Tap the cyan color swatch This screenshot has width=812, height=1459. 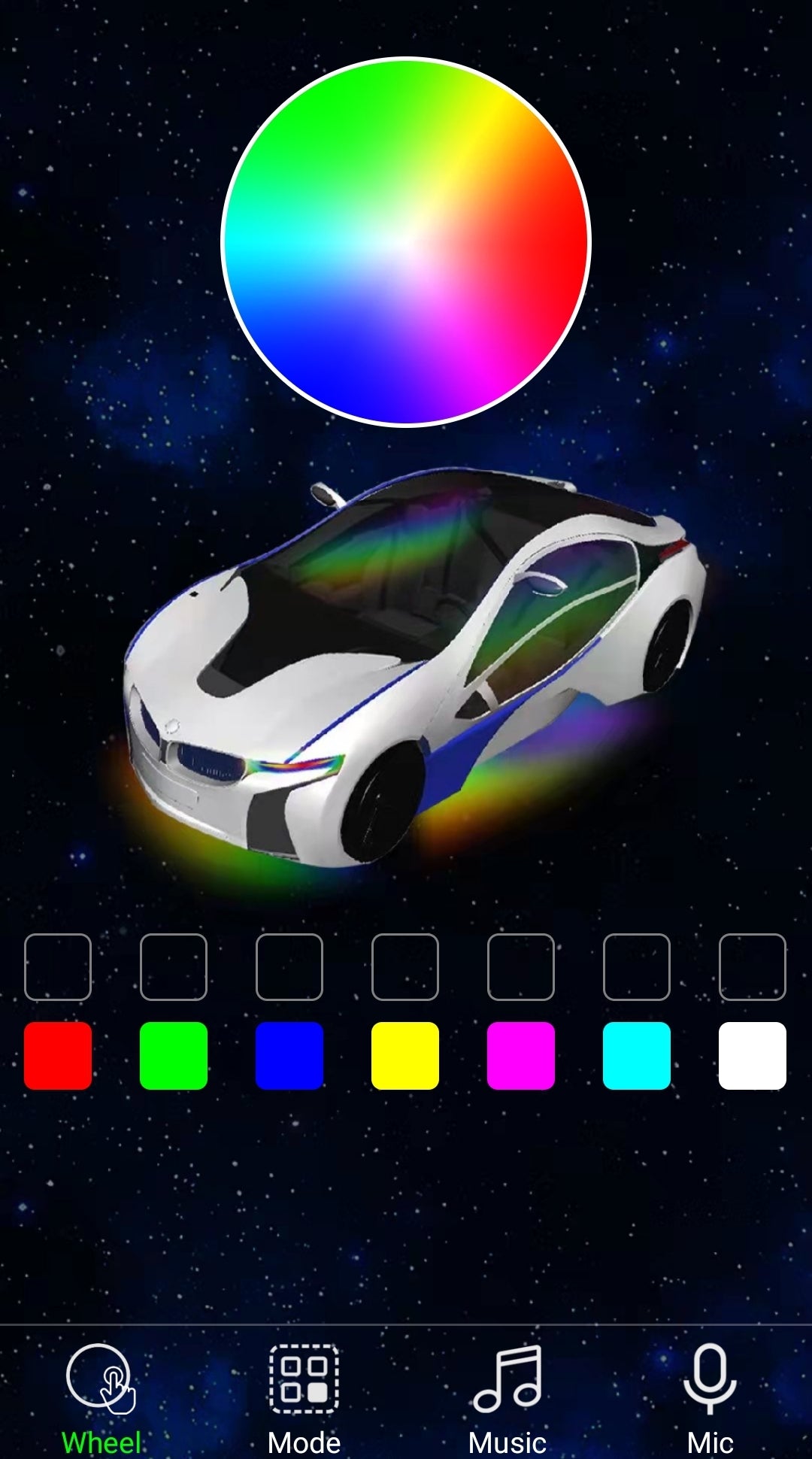coord(637,1055)
